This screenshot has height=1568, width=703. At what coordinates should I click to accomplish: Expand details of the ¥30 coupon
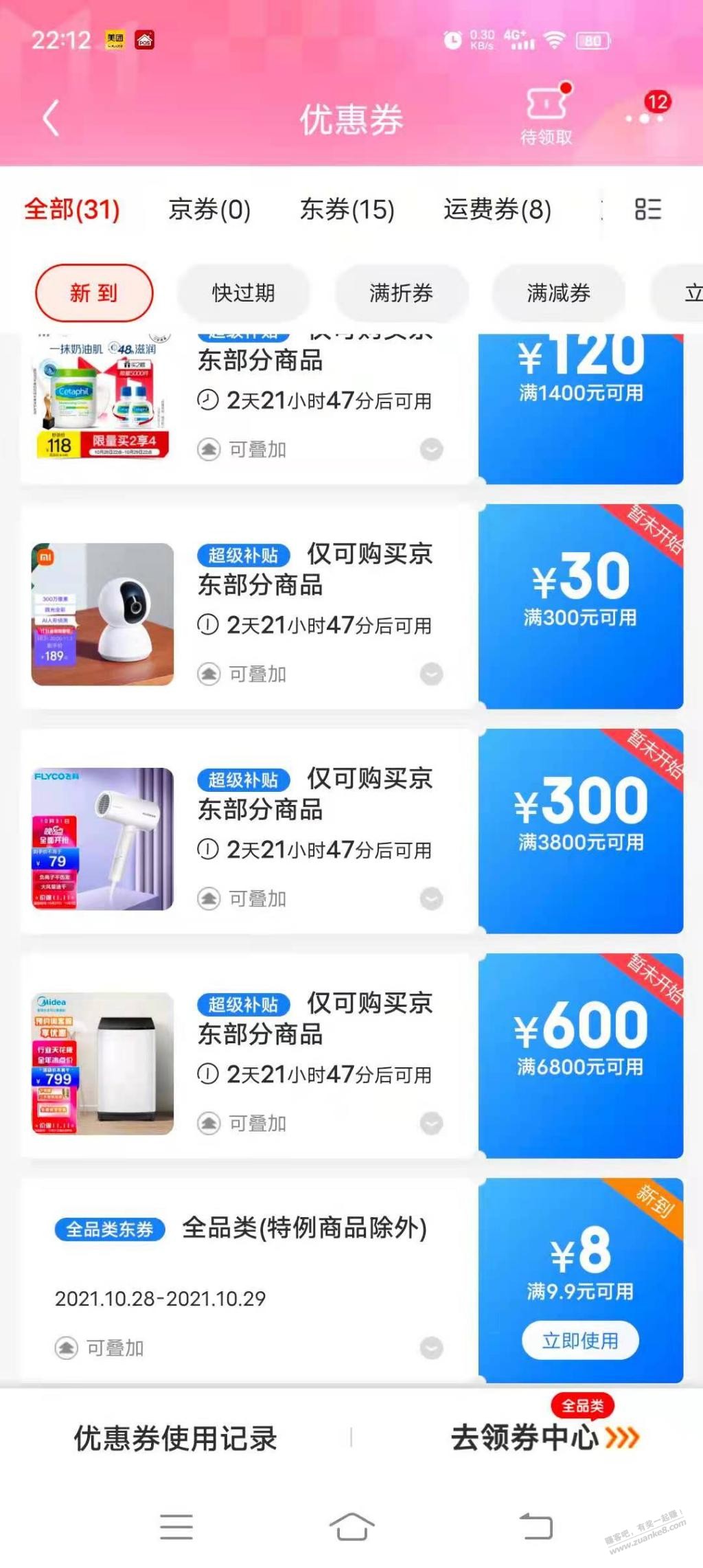point(431,674)
